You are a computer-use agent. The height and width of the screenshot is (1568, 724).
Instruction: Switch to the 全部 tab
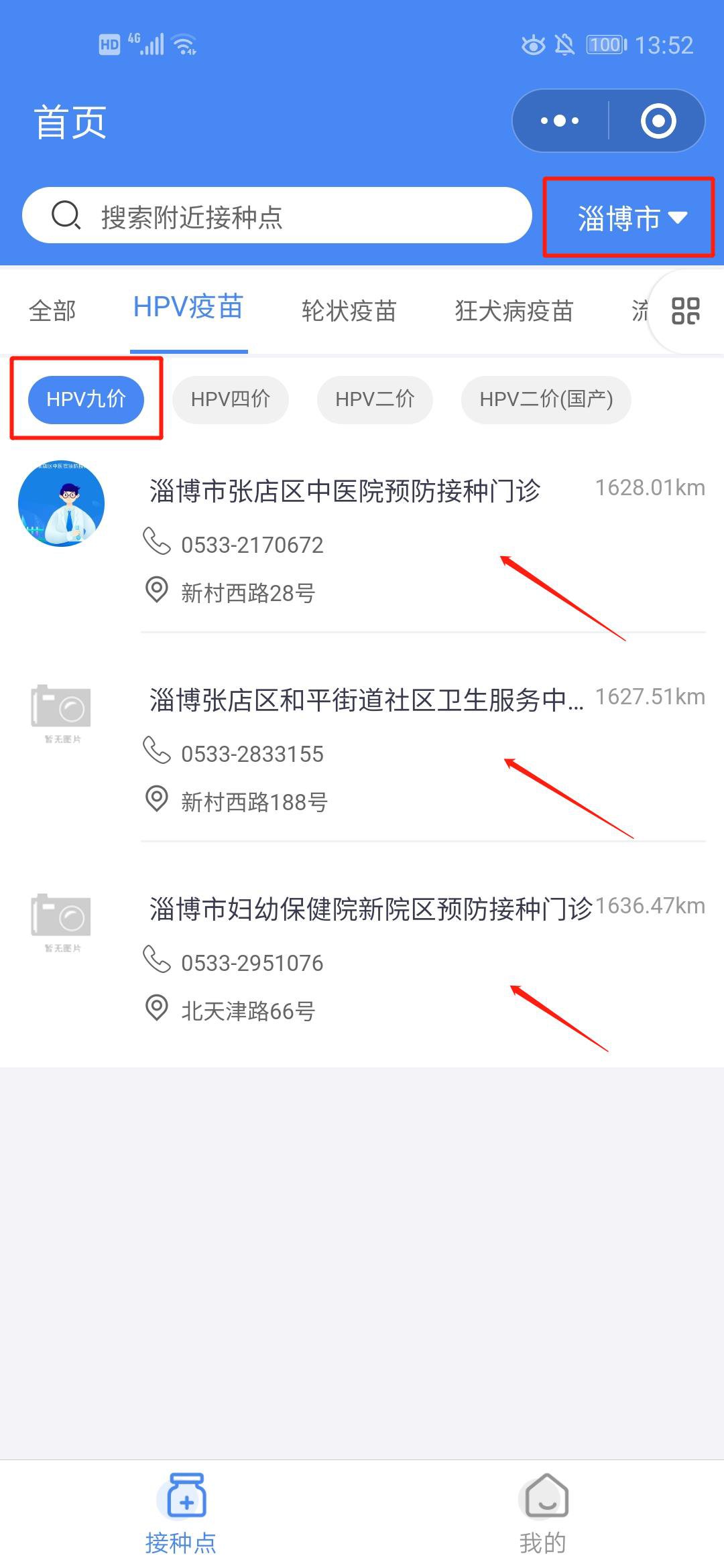(x=52, y=311)
